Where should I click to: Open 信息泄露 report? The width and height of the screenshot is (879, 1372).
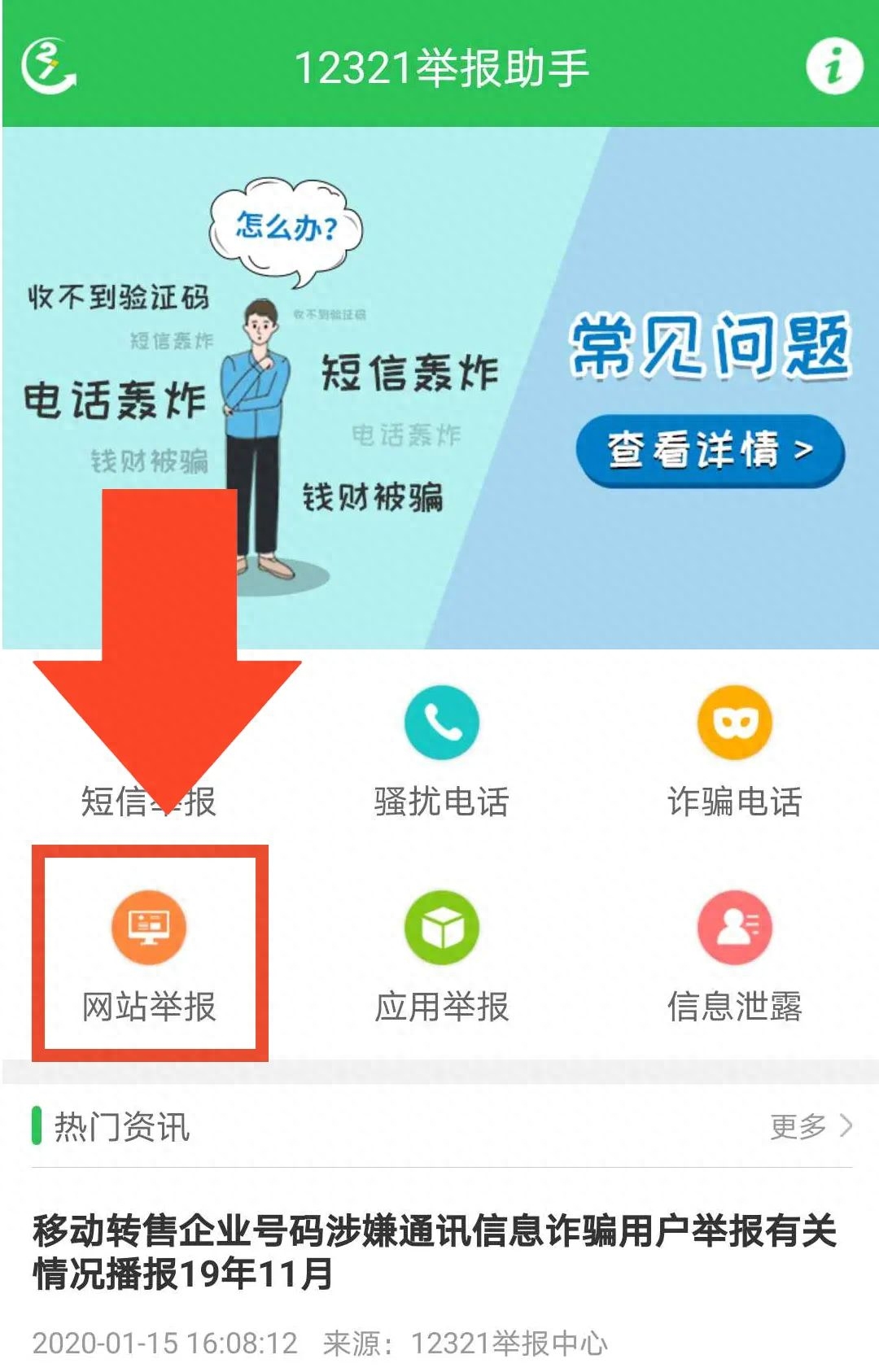(x=734, y=954)
